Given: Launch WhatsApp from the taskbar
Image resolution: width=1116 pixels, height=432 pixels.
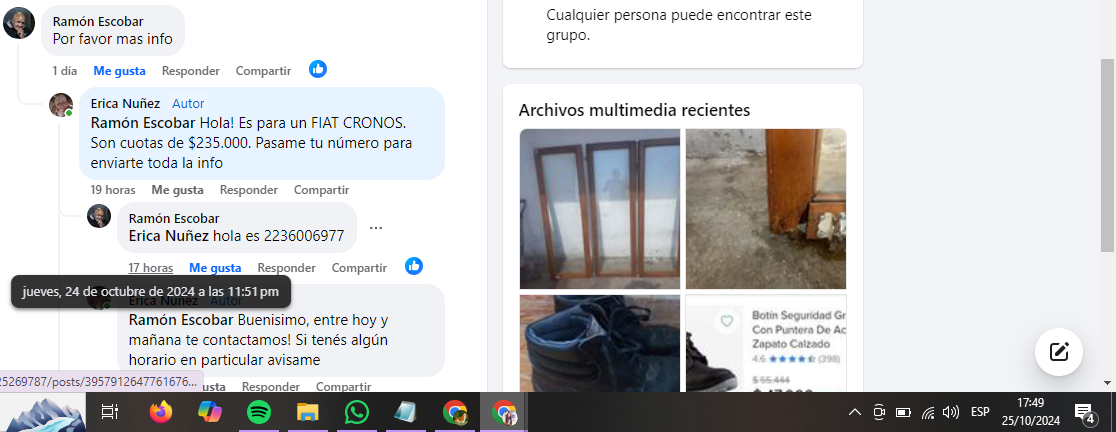Looking at the screenshot, I should coord(357,411).
